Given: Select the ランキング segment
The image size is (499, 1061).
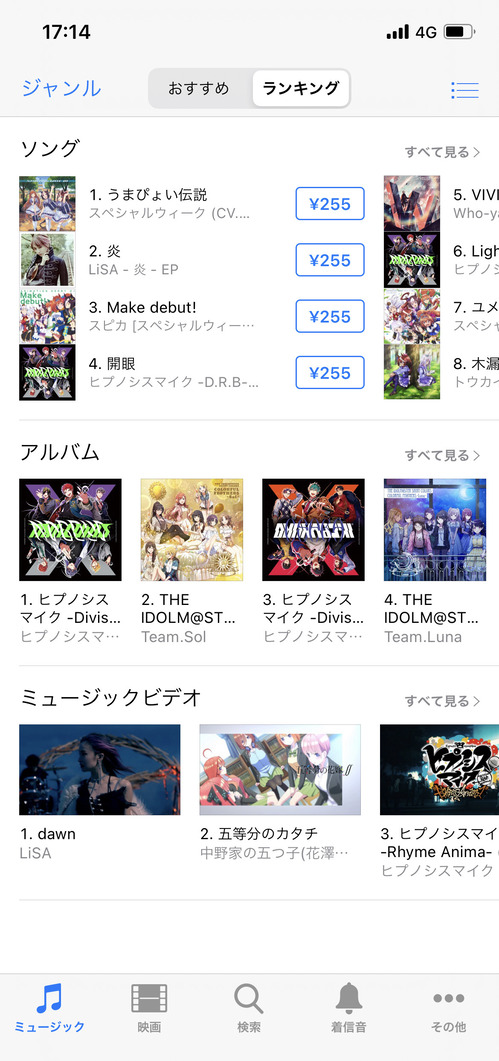Looking at the screenshot, I should pyautogui.click(x=301, y=88).
